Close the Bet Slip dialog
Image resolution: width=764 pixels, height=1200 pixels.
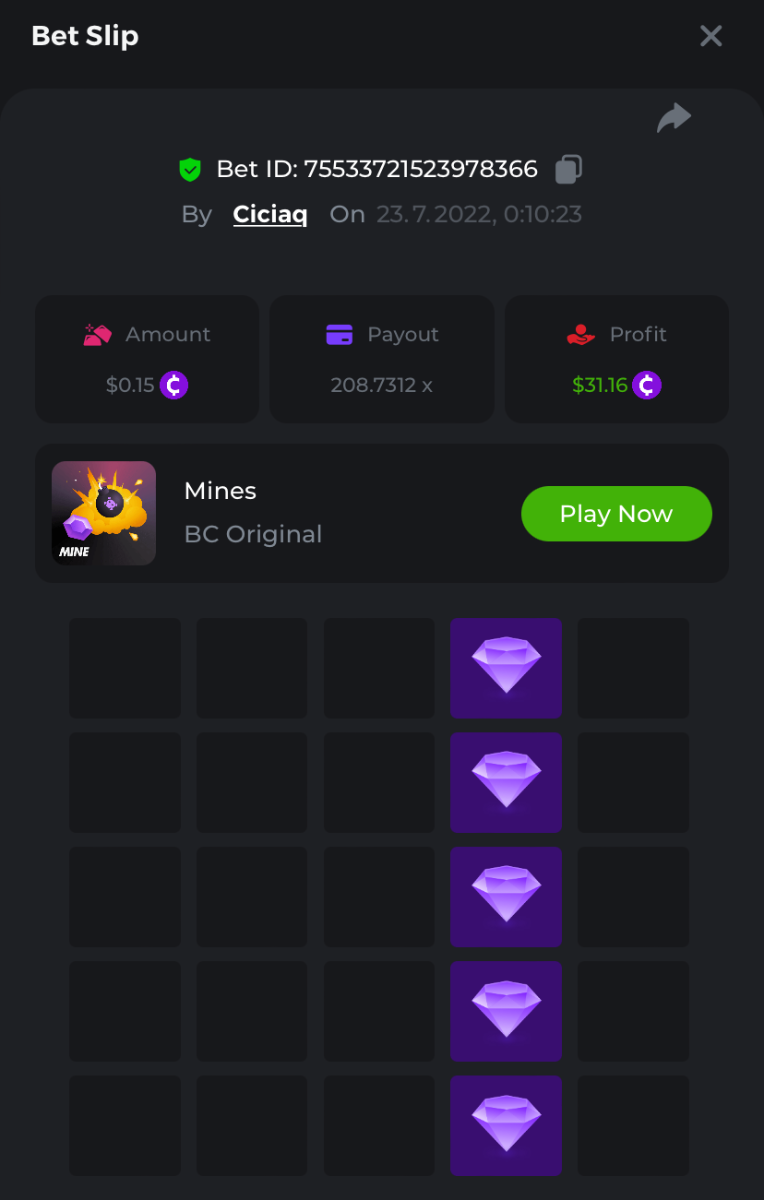click(710, 36)
